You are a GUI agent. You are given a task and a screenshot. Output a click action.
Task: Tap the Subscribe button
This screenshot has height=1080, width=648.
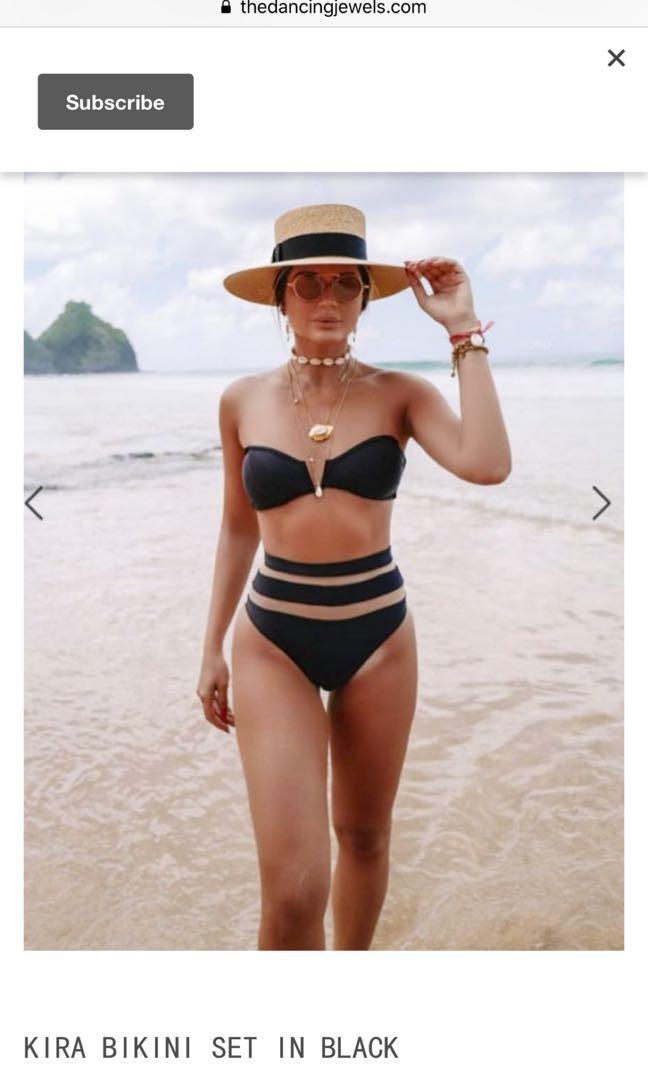point(115,102)
